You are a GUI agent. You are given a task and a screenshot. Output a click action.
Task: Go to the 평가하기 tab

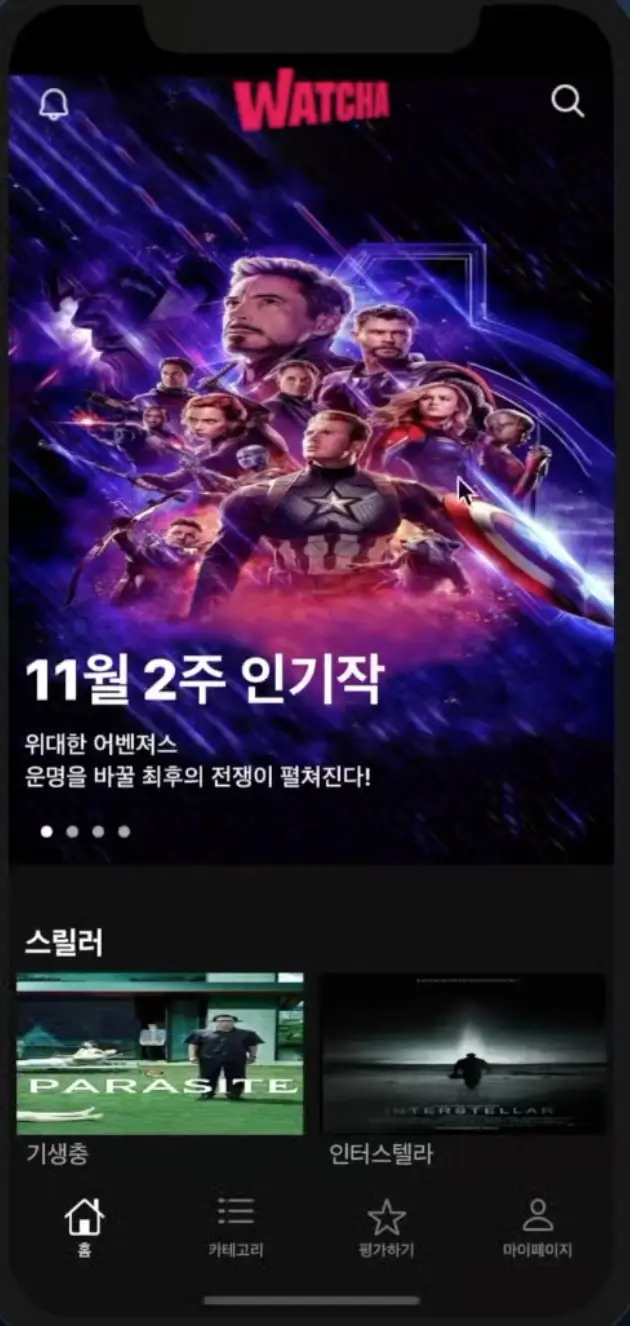pyautogui.click(x=387, y=1227)
